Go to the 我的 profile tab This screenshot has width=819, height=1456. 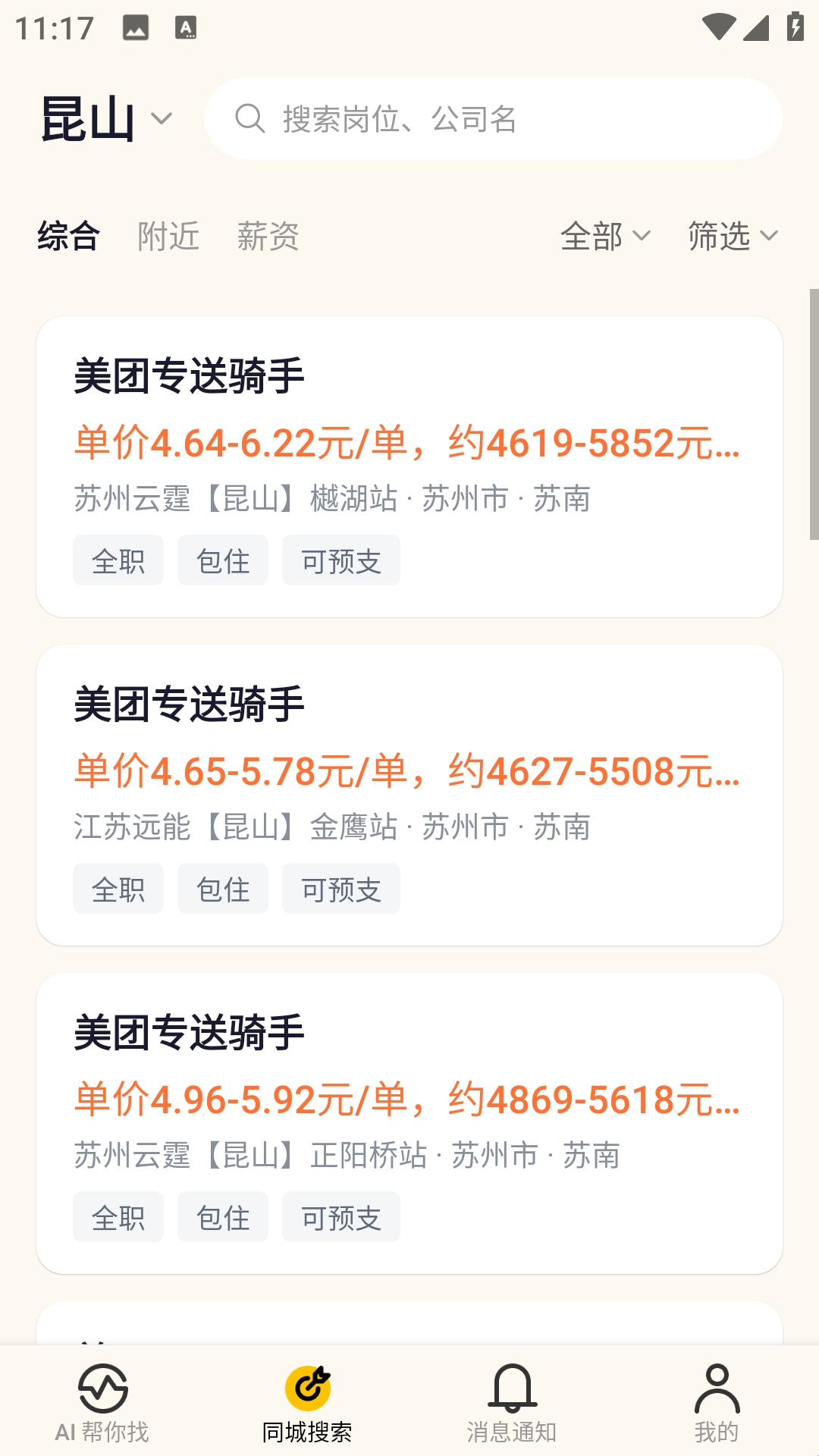[717, 1403]
